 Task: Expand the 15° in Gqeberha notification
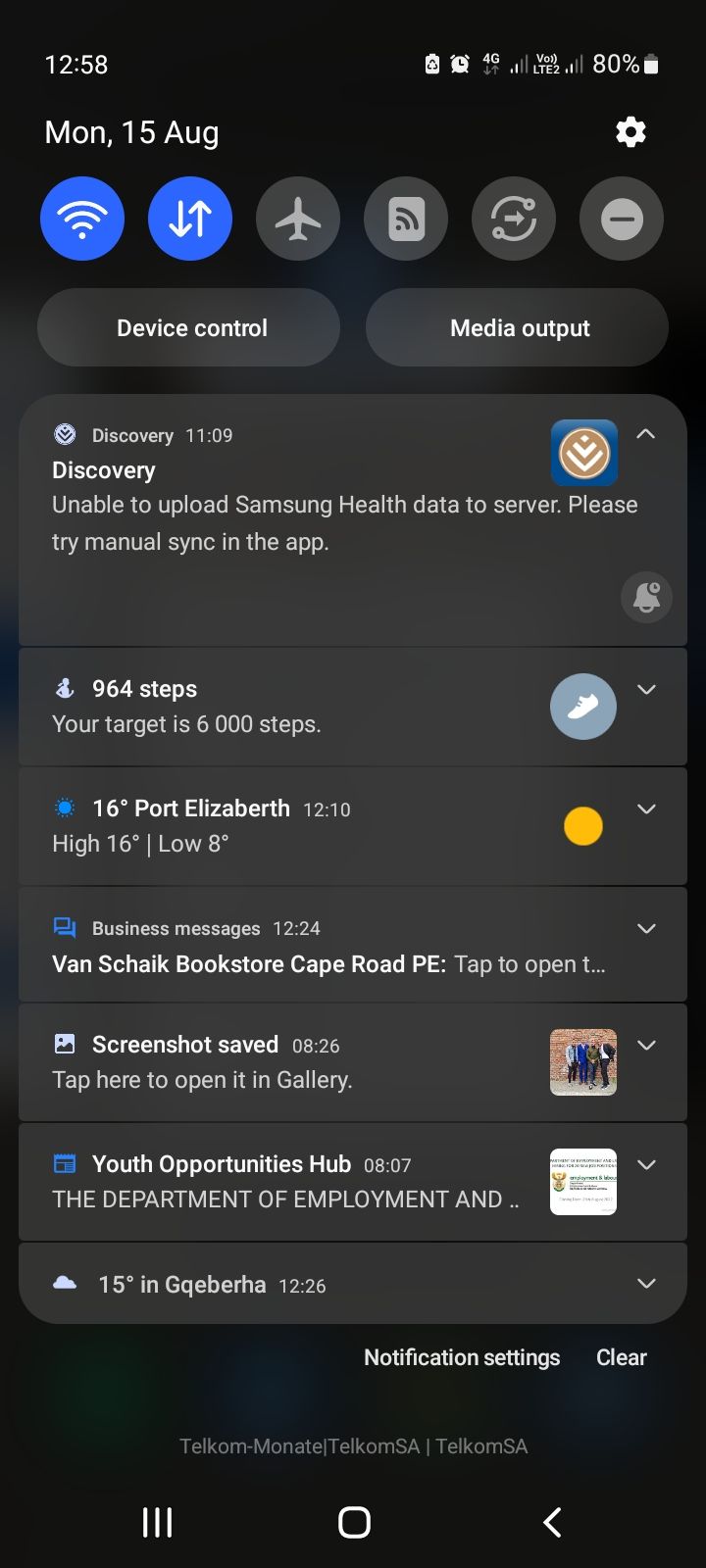(646, 1284)
